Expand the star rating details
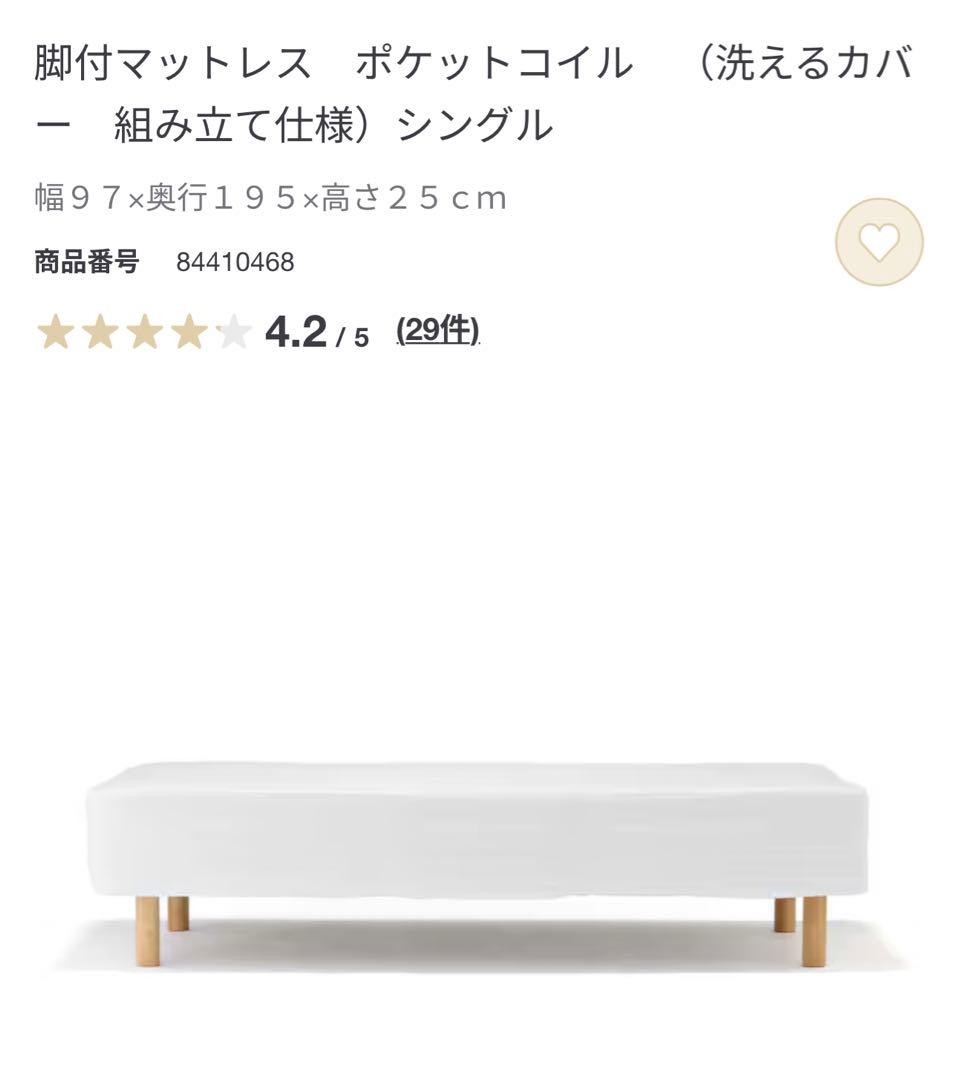The height and width of the screenshot is (1080, 958). pyautogui.click(x=145, y=330)
